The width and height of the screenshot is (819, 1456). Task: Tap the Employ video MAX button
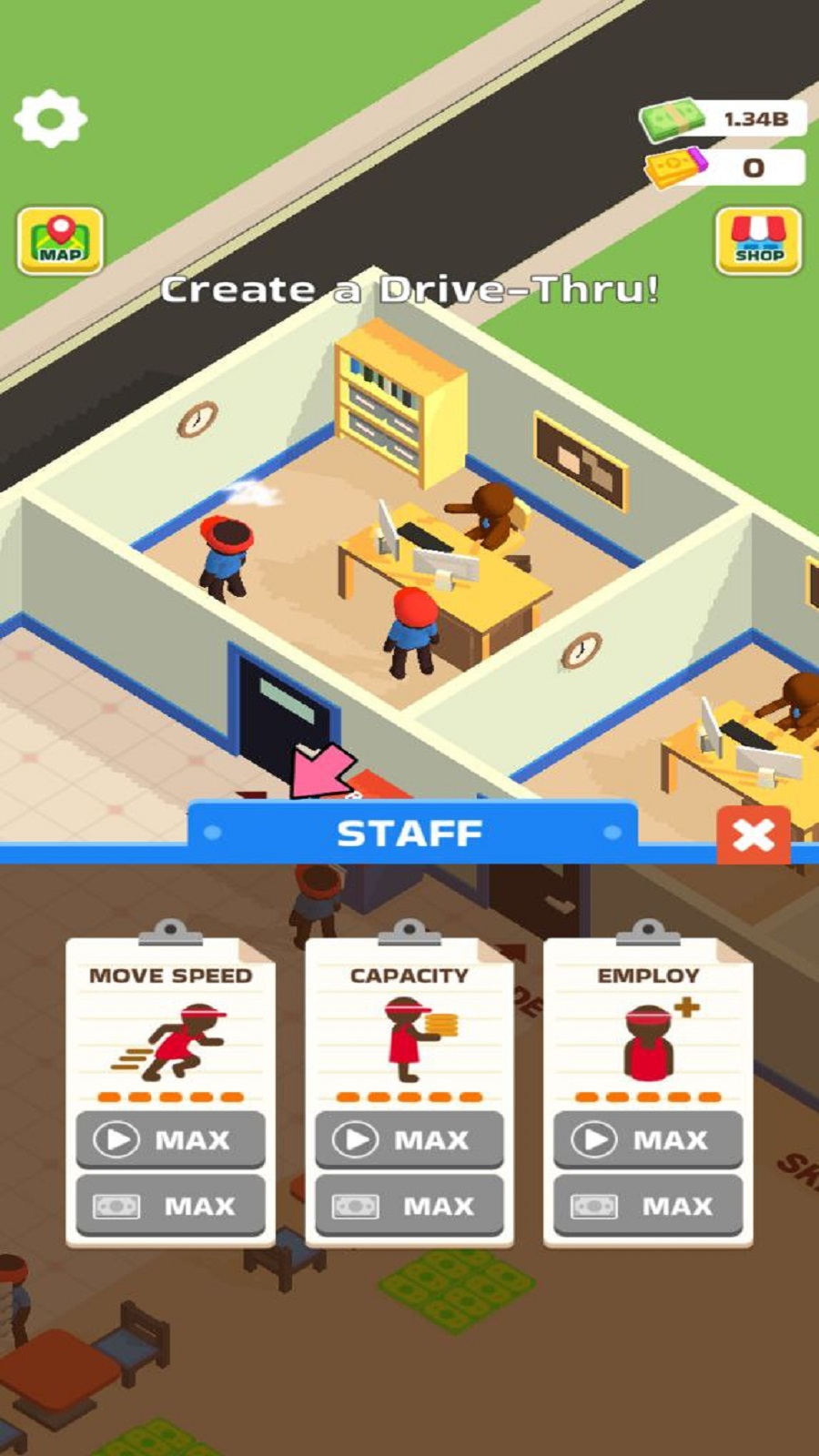click(x=648, y=1139)
